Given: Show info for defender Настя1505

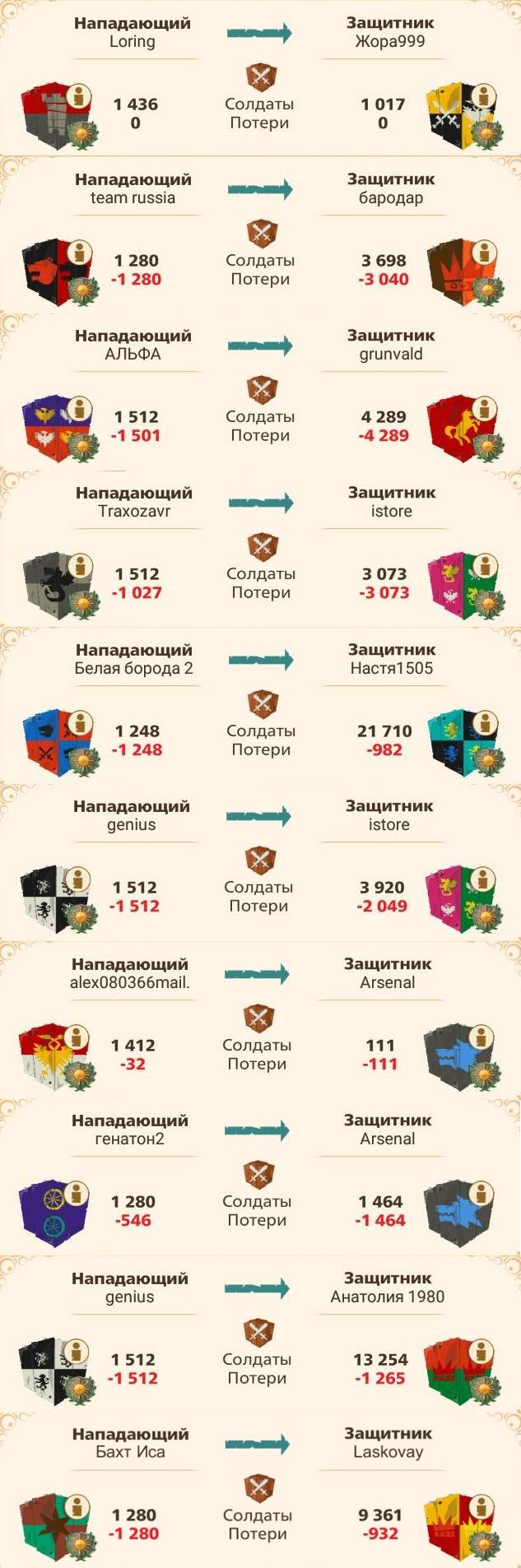Looking at the screenshot, I should (484, 722).
